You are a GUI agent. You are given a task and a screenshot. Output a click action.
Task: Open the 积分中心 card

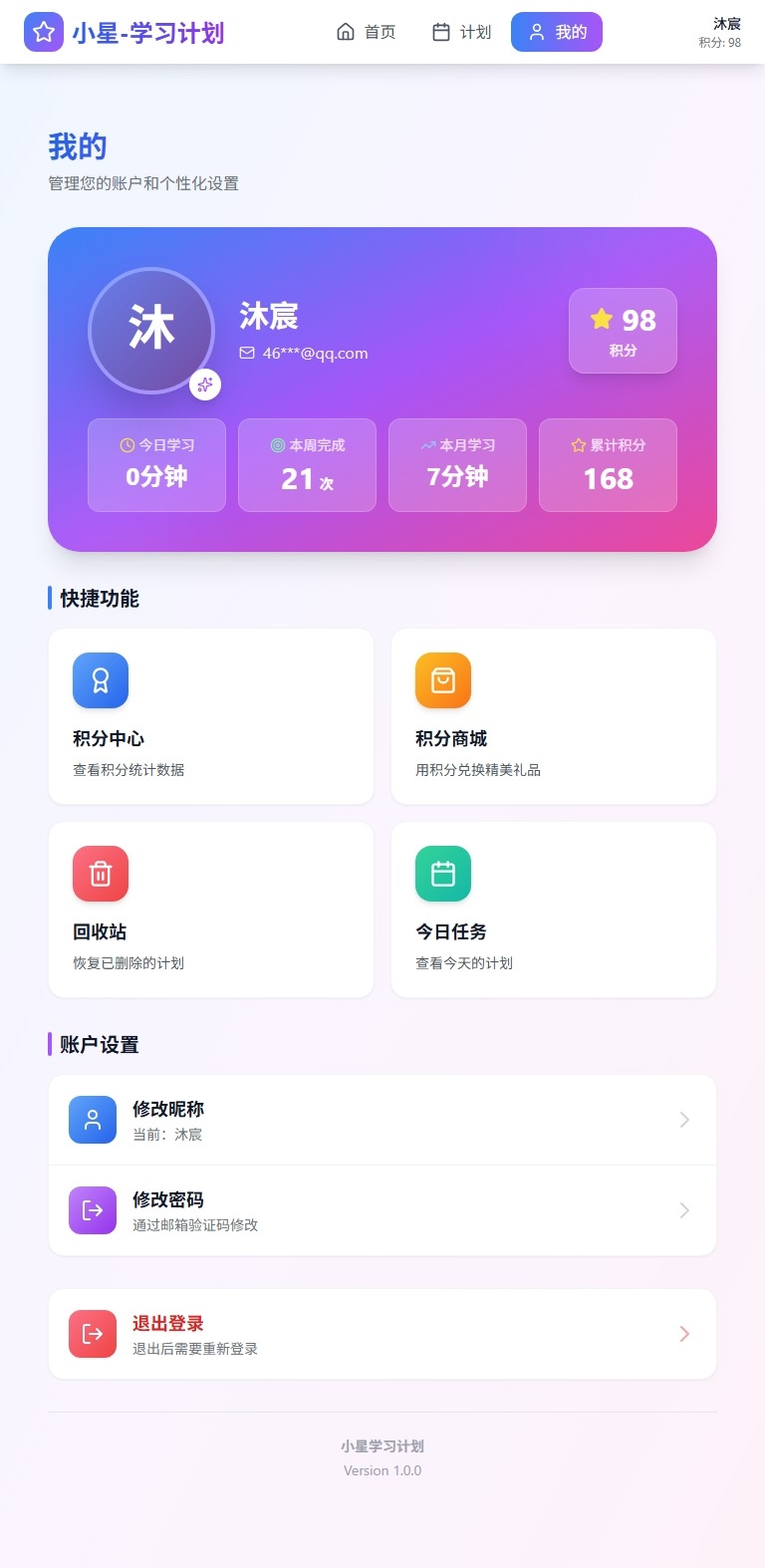(210, 715)
